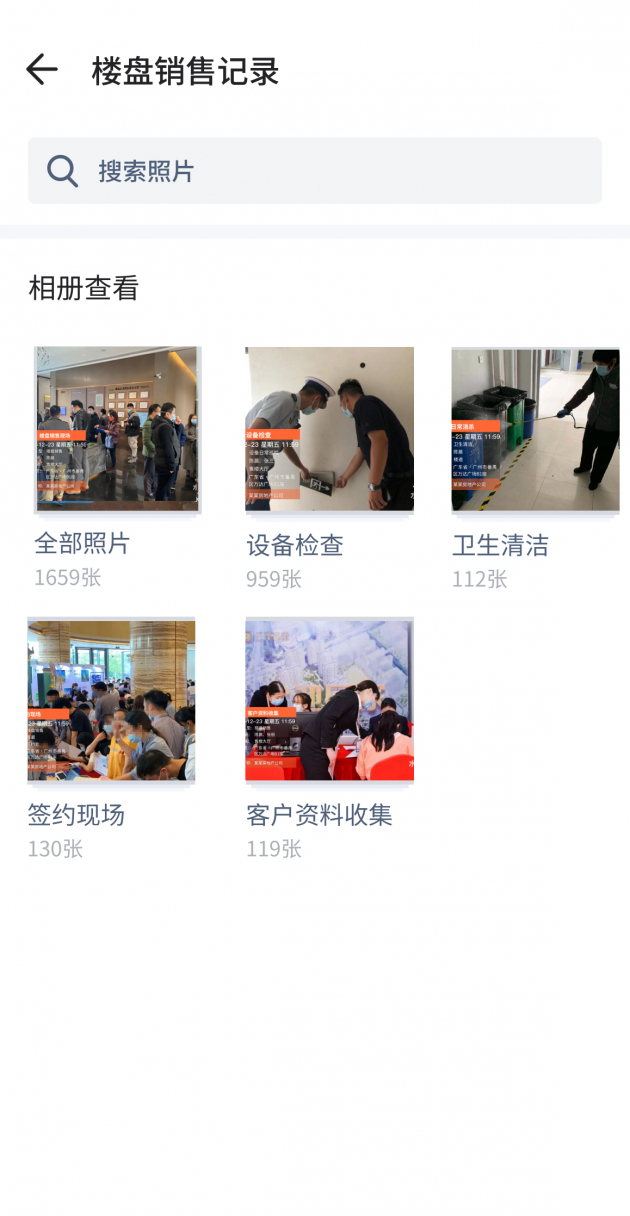Tap the 搜索照片 search field

[x=315, y=171]
